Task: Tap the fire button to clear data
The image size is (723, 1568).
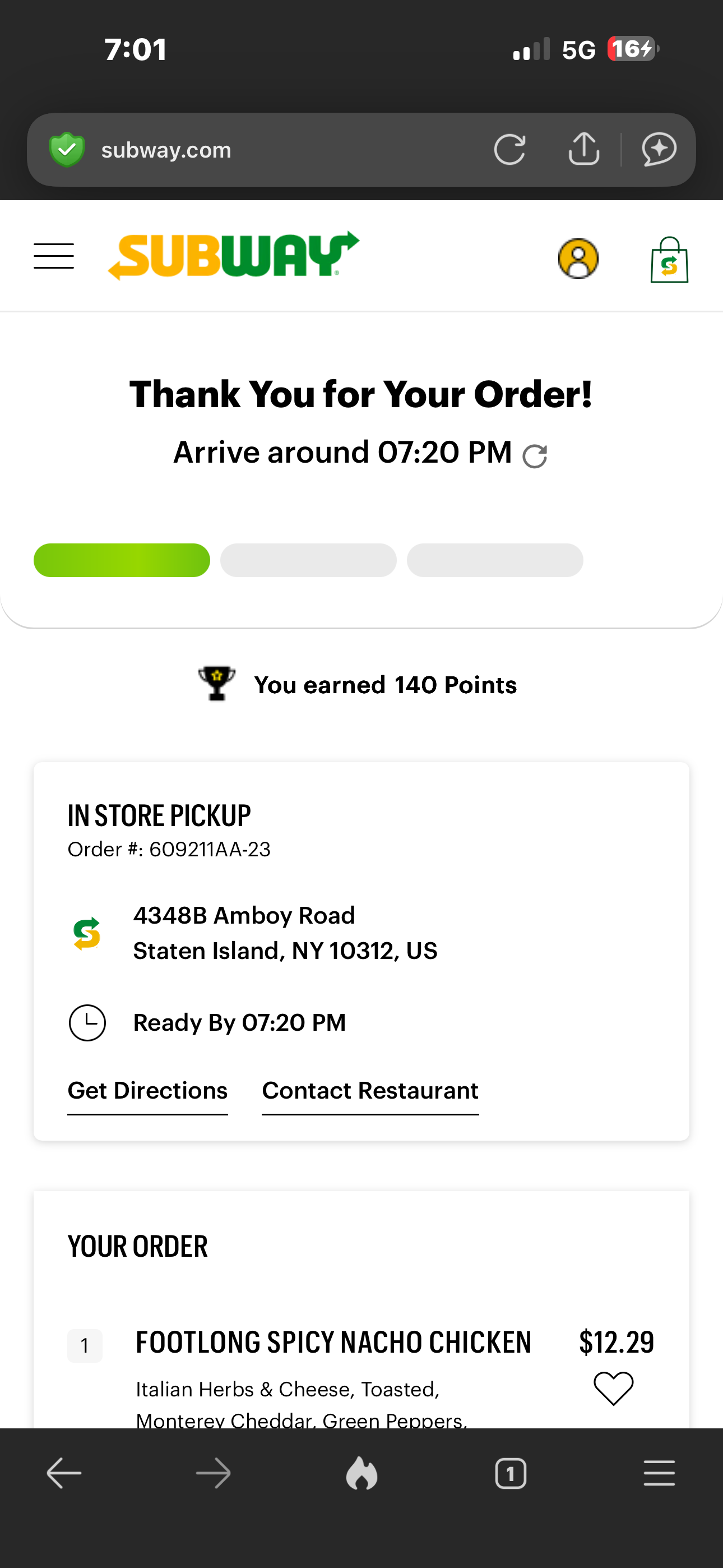Action: [x=361, y=1474]
